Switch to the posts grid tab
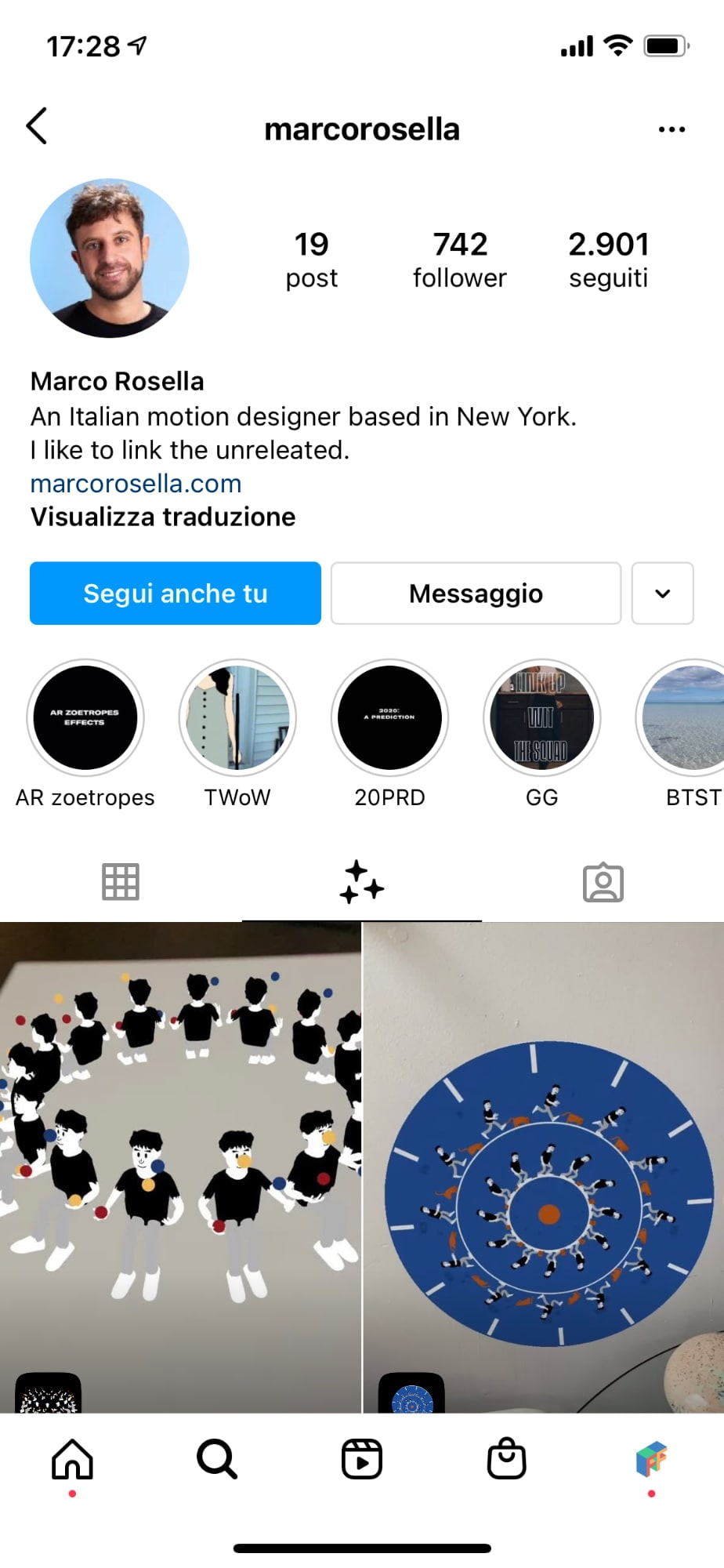This screenshot has width=724, height=1568. click(x=121, y=882)
